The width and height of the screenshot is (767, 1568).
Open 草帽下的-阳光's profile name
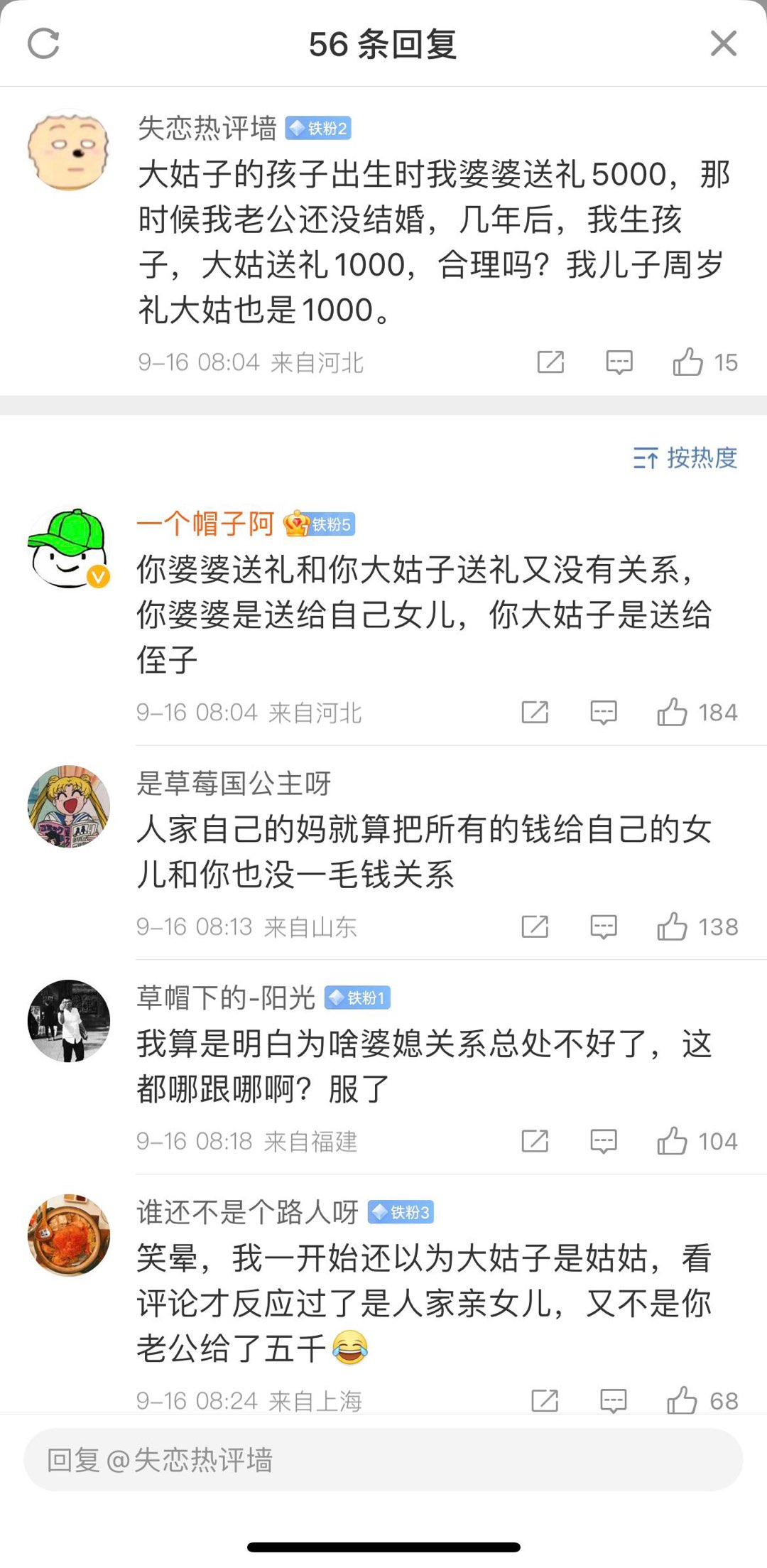(226, 998)
